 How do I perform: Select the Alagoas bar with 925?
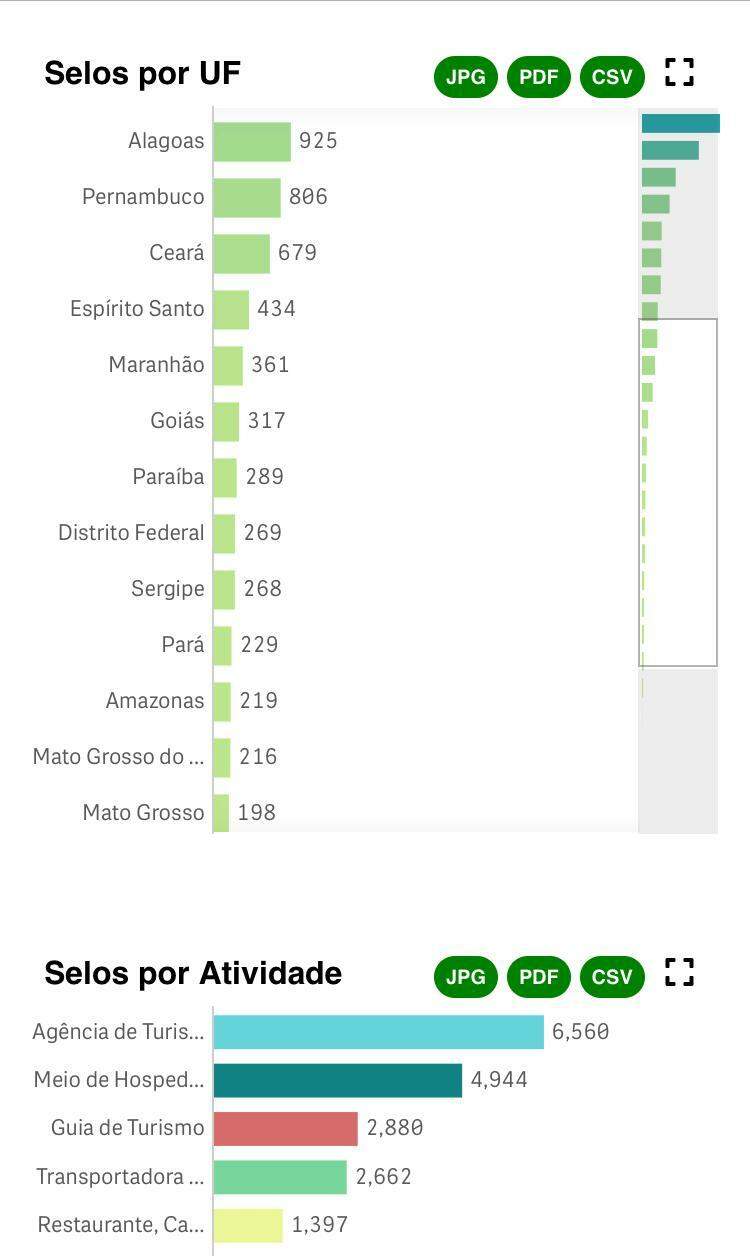pos(252,141)
